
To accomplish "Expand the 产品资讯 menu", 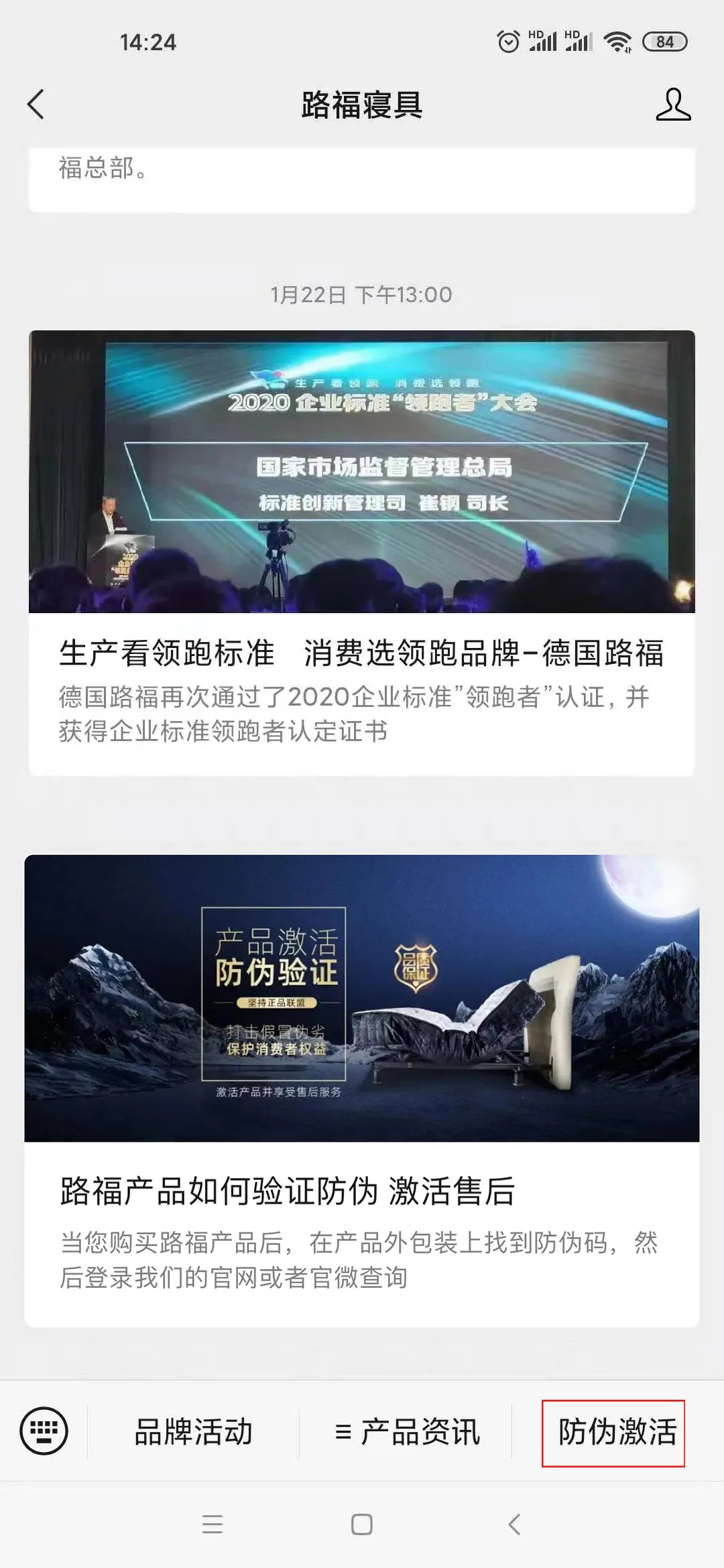I will coord(406,1432).
